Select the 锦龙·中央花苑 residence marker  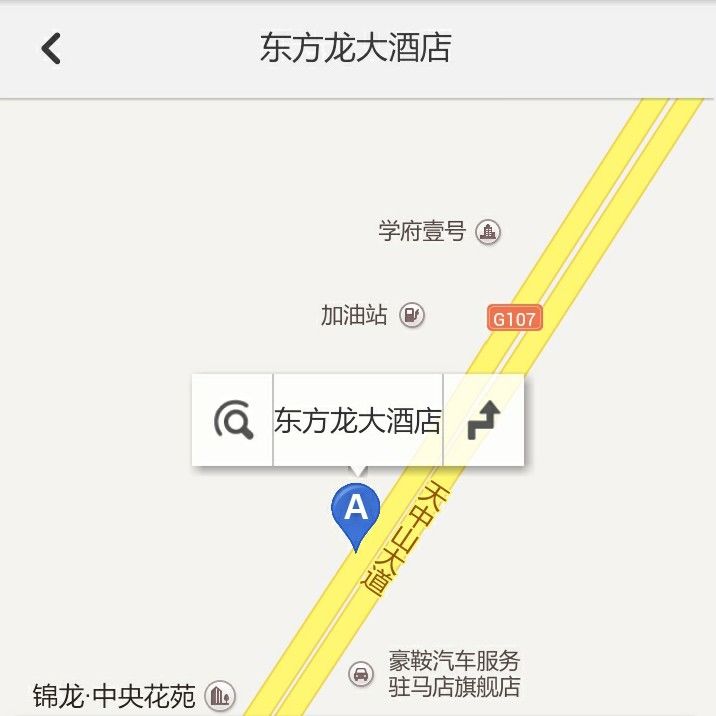point(219,694)
